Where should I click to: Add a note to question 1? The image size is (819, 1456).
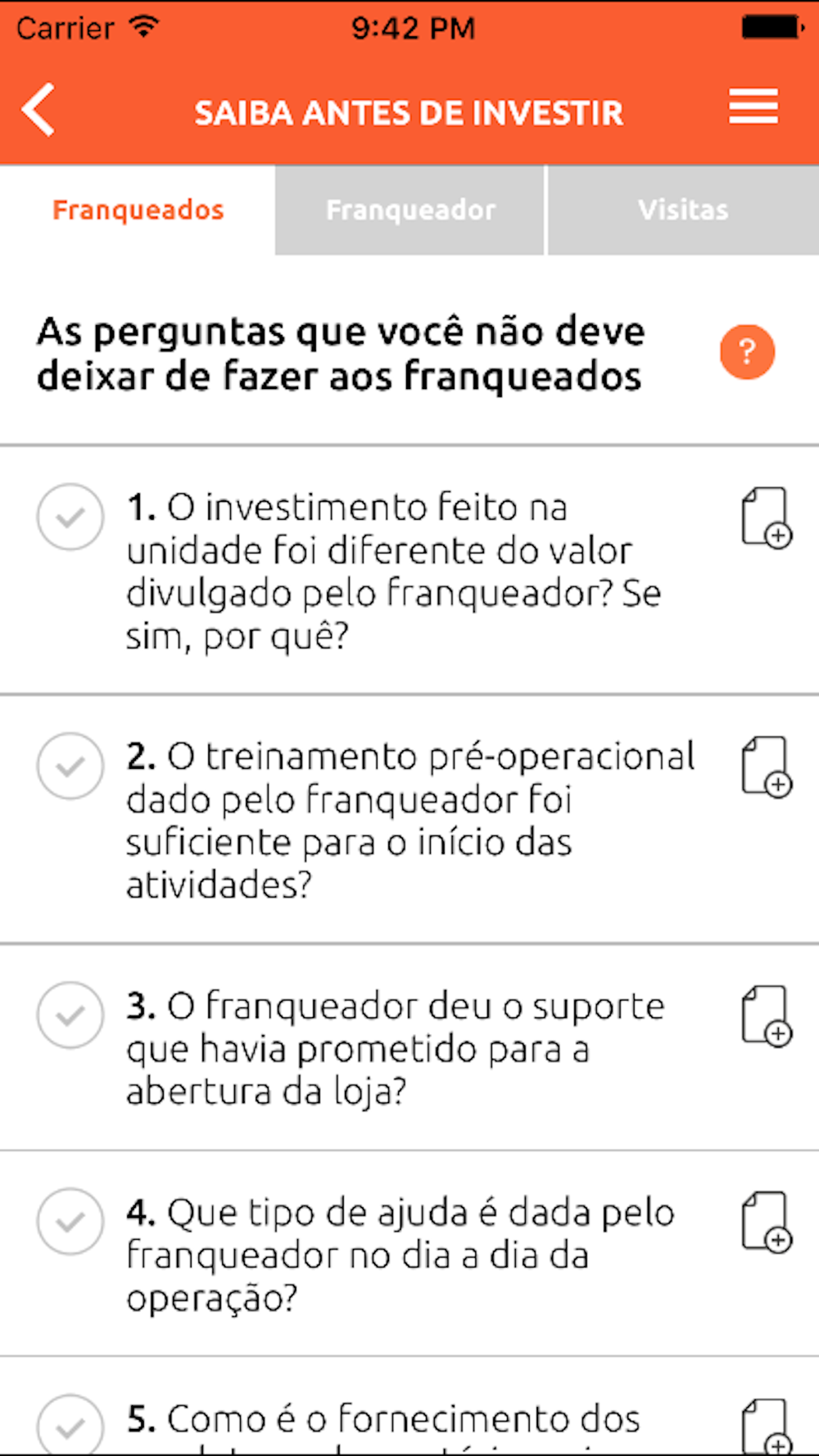[766, 518]
